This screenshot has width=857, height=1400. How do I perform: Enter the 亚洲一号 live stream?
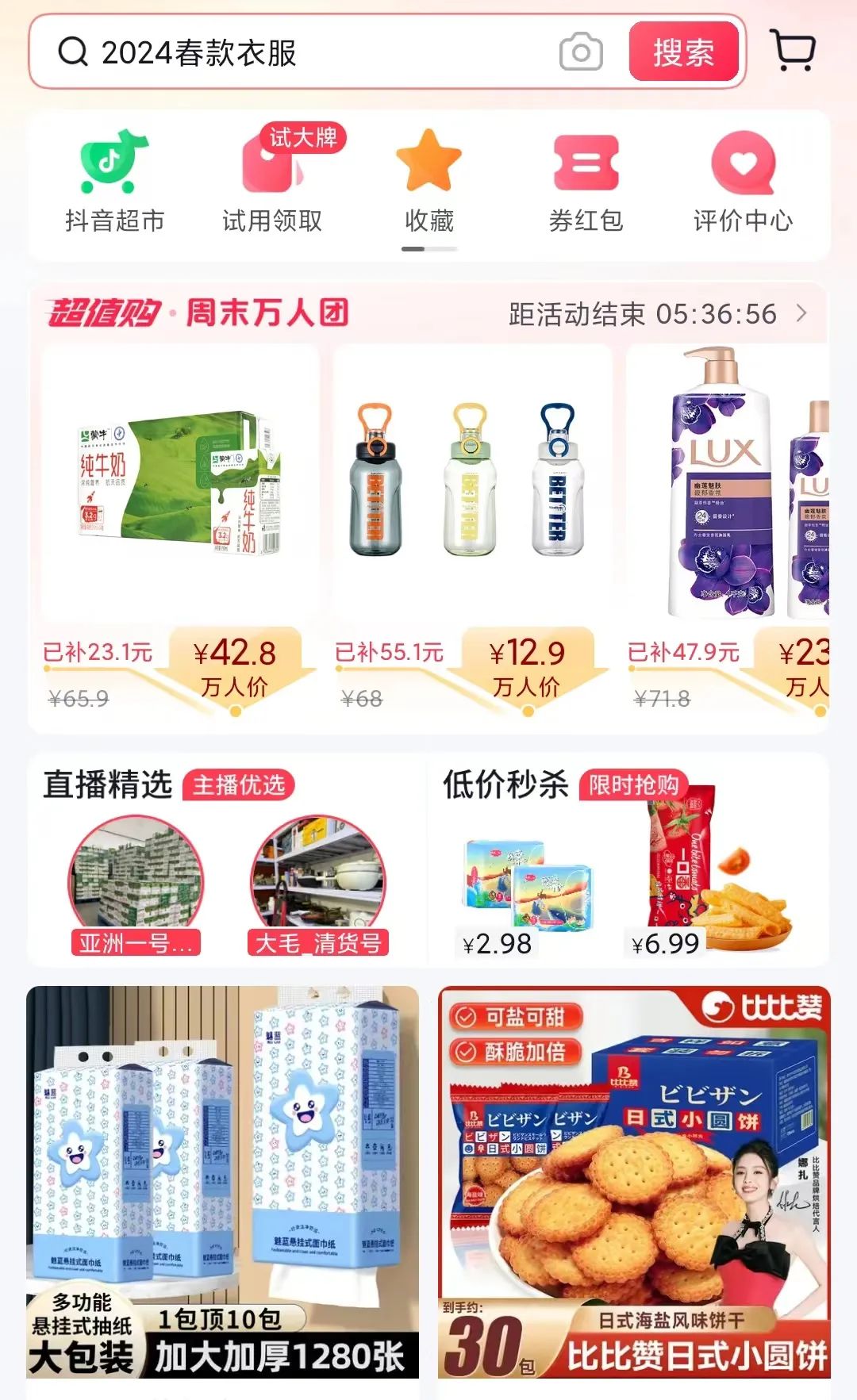[136, 886]
